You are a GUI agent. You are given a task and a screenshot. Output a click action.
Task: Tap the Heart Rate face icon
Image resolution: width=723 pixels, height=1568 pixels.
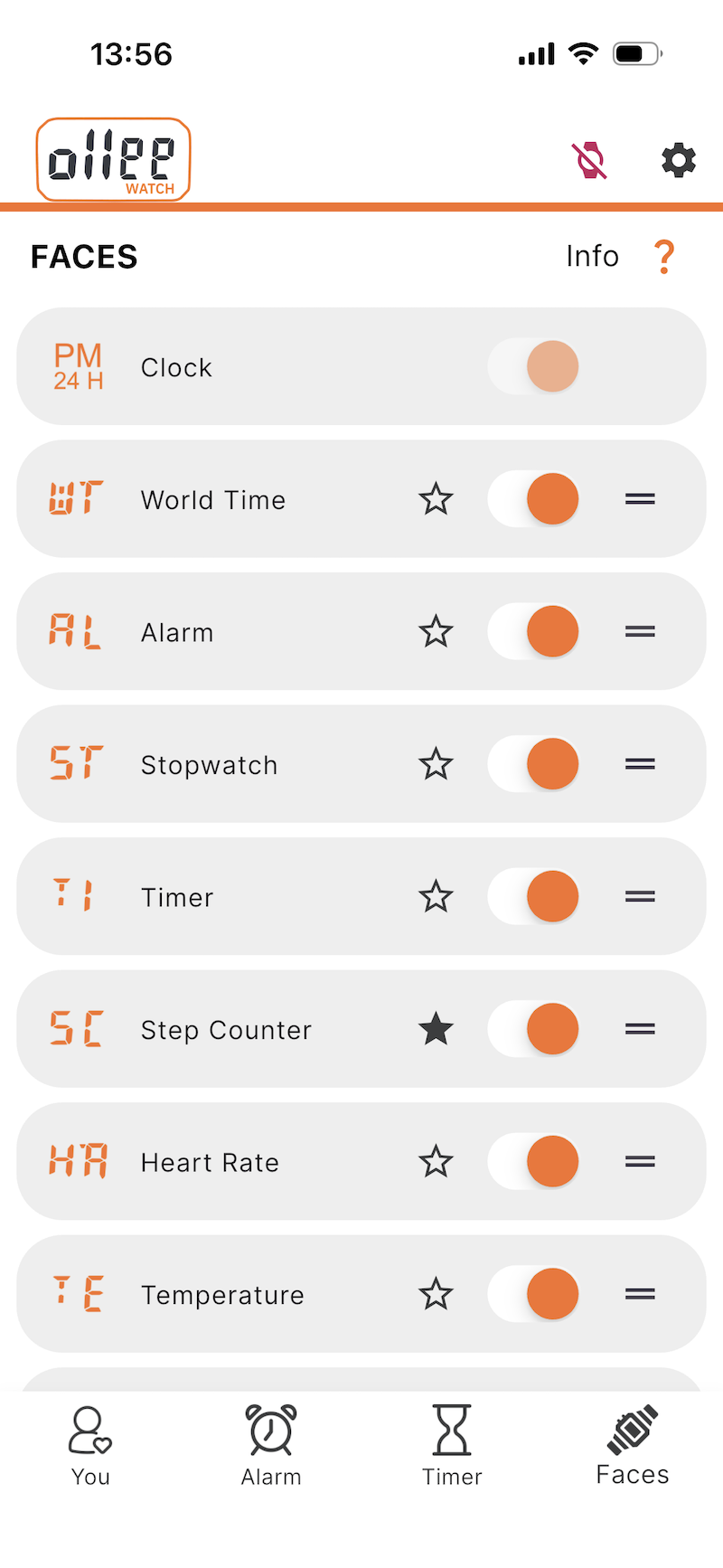[75, 1161]
